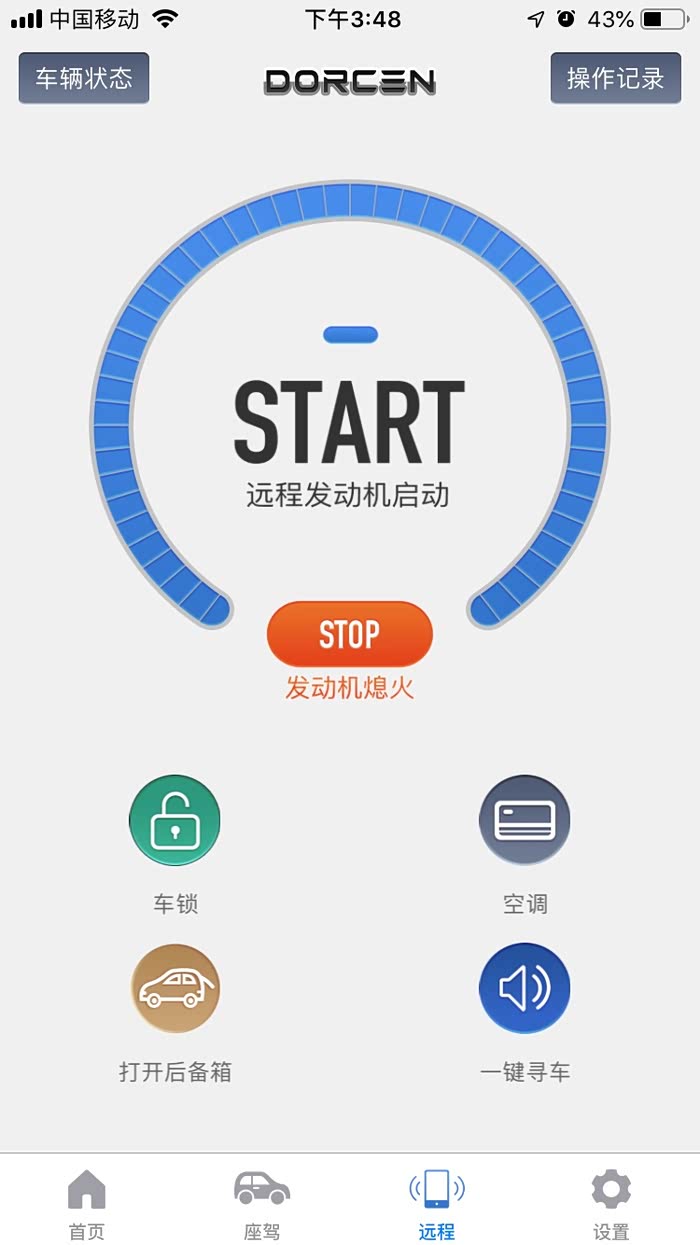Open the 操作记录 operation records
The width and height of the screenshot is (700, 1245).
click(x=615, y=78)
